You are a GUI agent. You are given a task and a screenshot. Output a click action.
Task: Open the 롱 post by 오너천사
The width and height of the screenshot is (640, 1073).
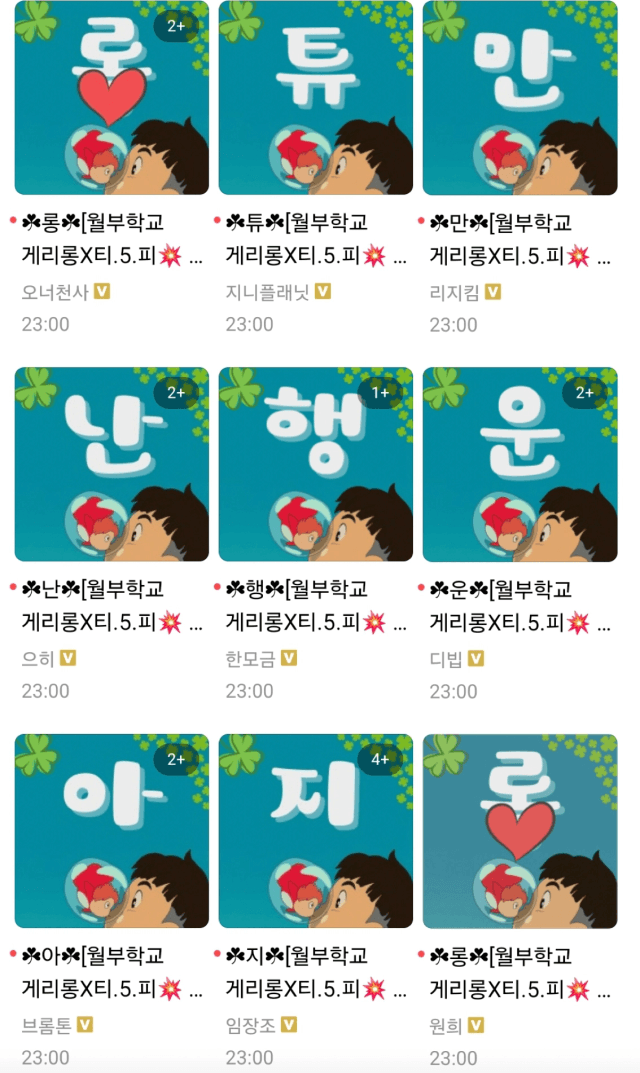click(x=112, y=98)
